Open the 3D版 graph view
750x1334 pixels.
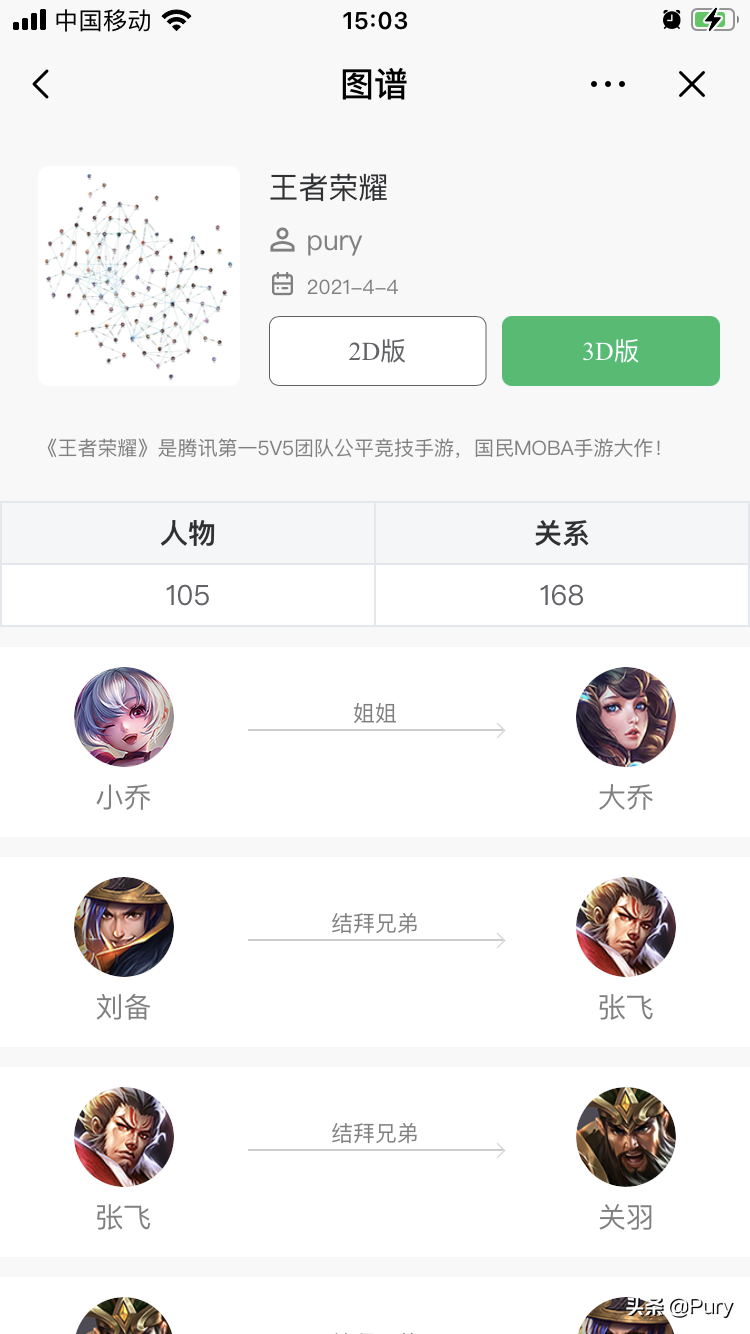tap(611, 351)
